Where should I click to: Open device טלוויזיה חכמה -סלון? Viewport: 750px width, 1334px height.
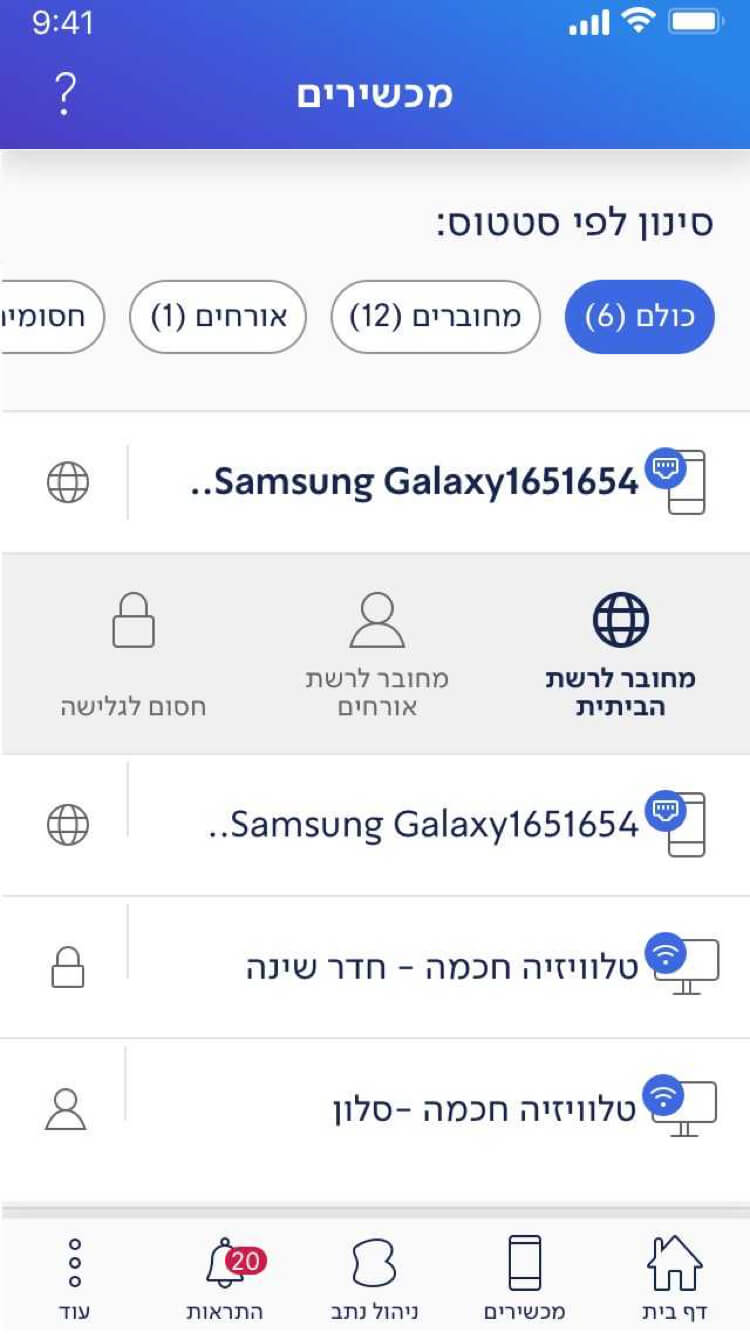pyautogui.click(x=485, y=1109)
